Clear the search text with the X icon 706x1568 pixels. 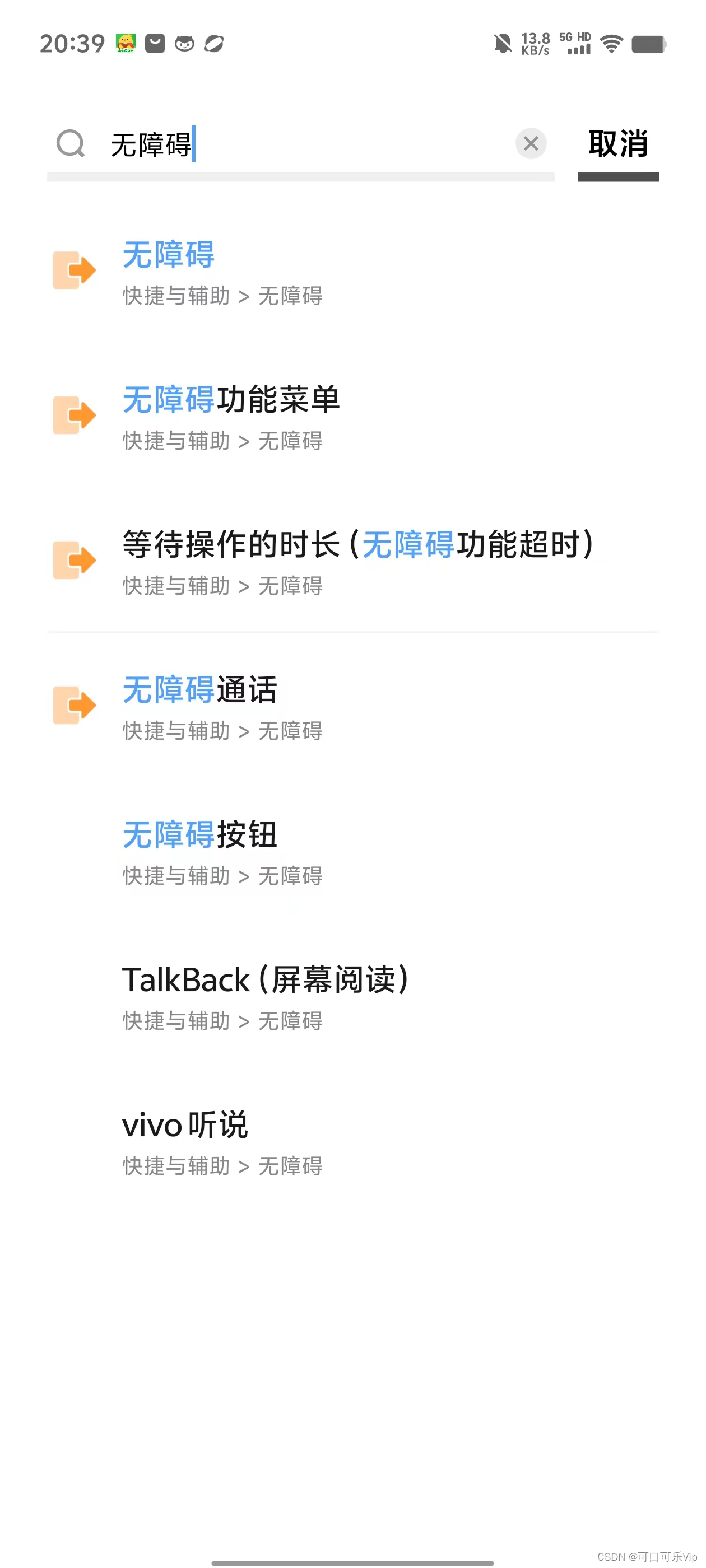[x=531, y=144]
